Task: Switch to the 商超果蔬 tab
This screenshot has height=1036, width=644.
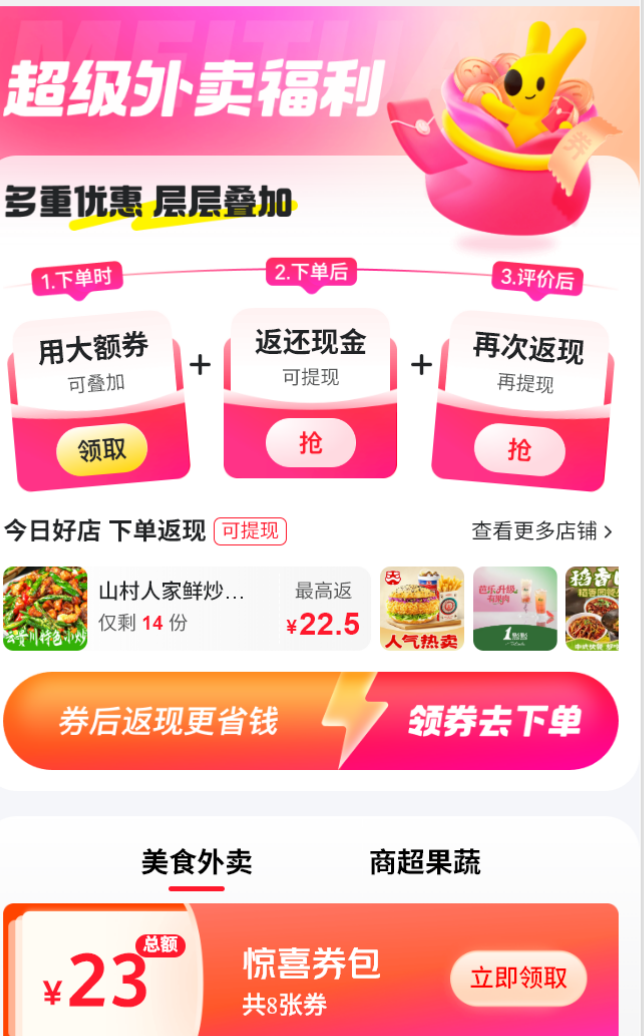Action: 425,862
